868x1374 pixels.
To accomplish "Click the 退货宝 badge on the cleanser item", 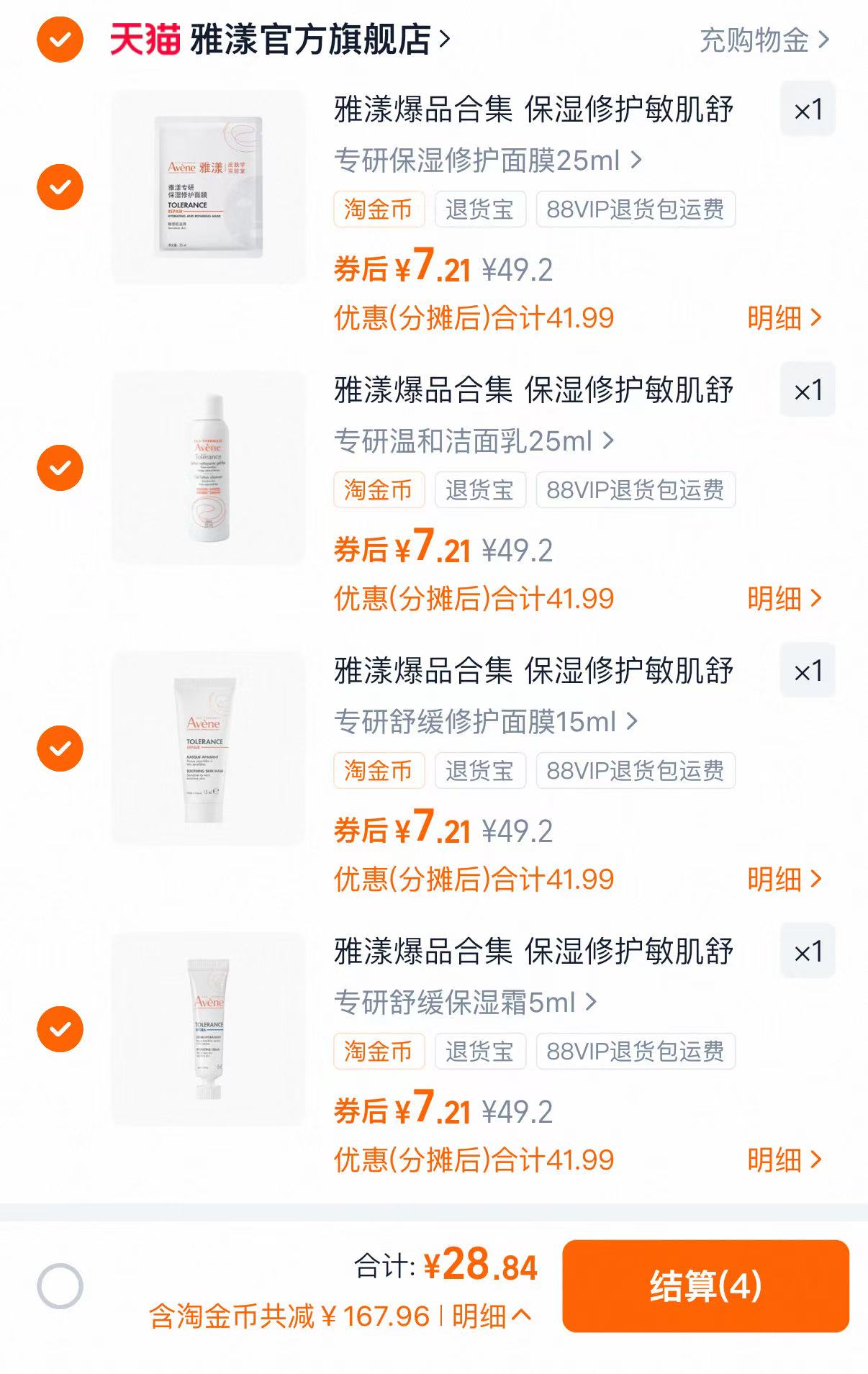I will [x=481, y=489].
